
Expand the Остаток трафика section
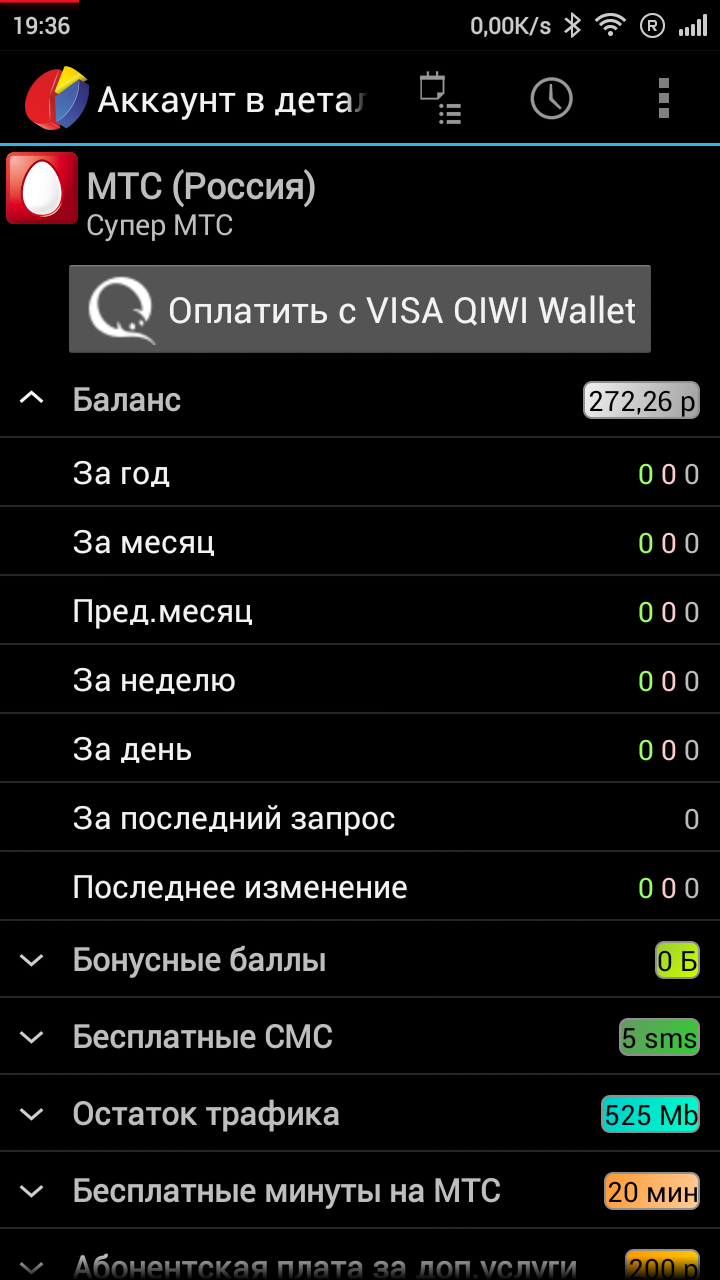32,1114
